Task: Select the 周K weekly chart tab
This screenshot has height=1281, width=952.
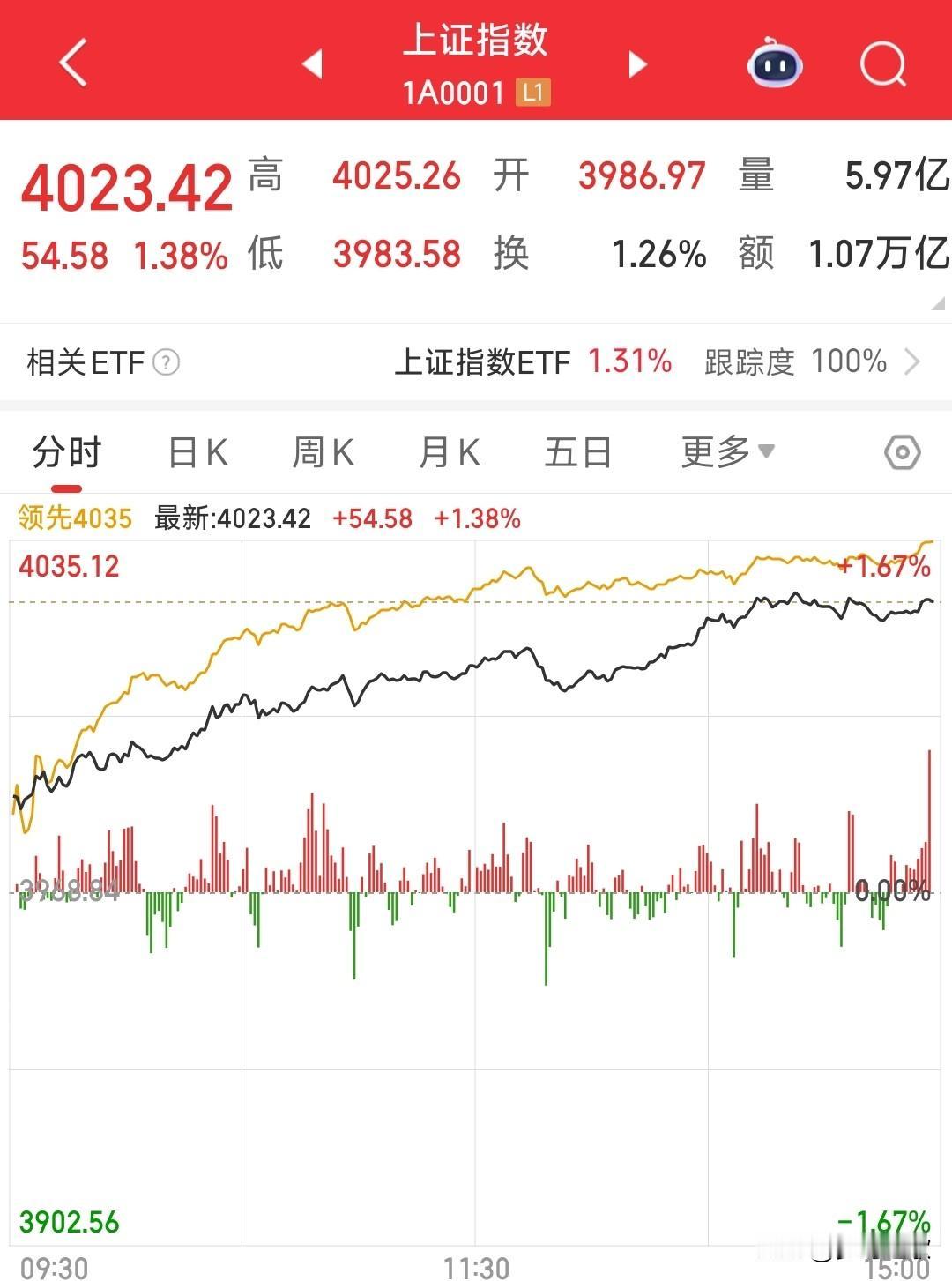Action: 323,451
